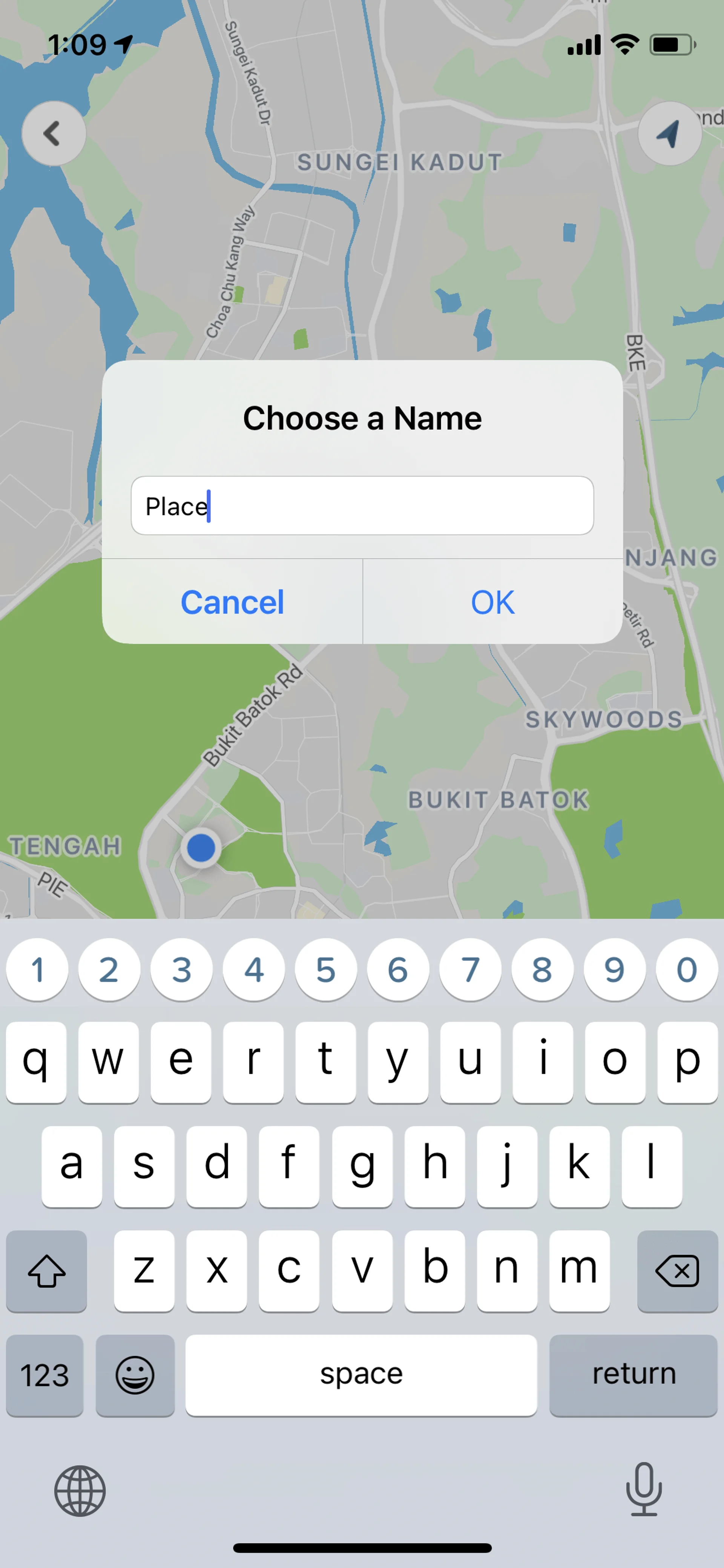Tap the name text field containing Place
Viewport: 724px width, 1568px height.
pyautogui.click(x=362, y=506)
